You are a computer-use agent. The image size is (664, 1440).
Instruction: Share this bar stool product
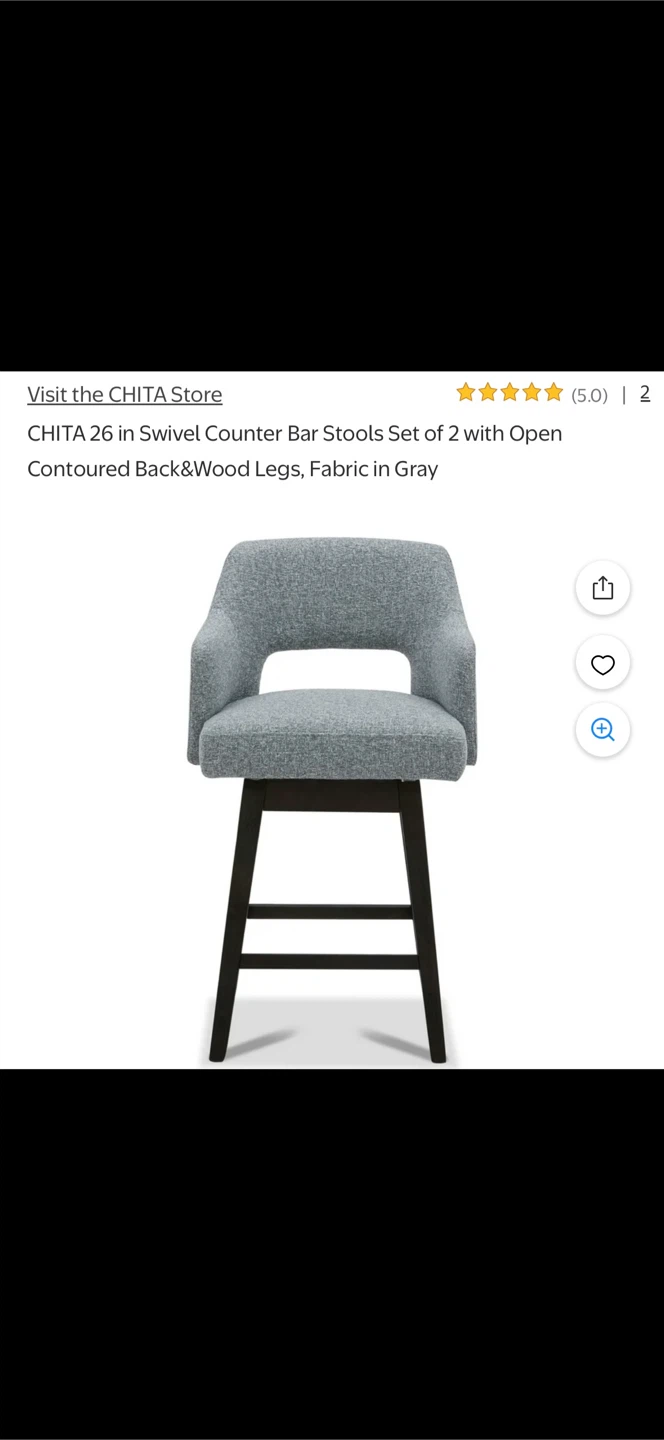click(x=602, y=588)
